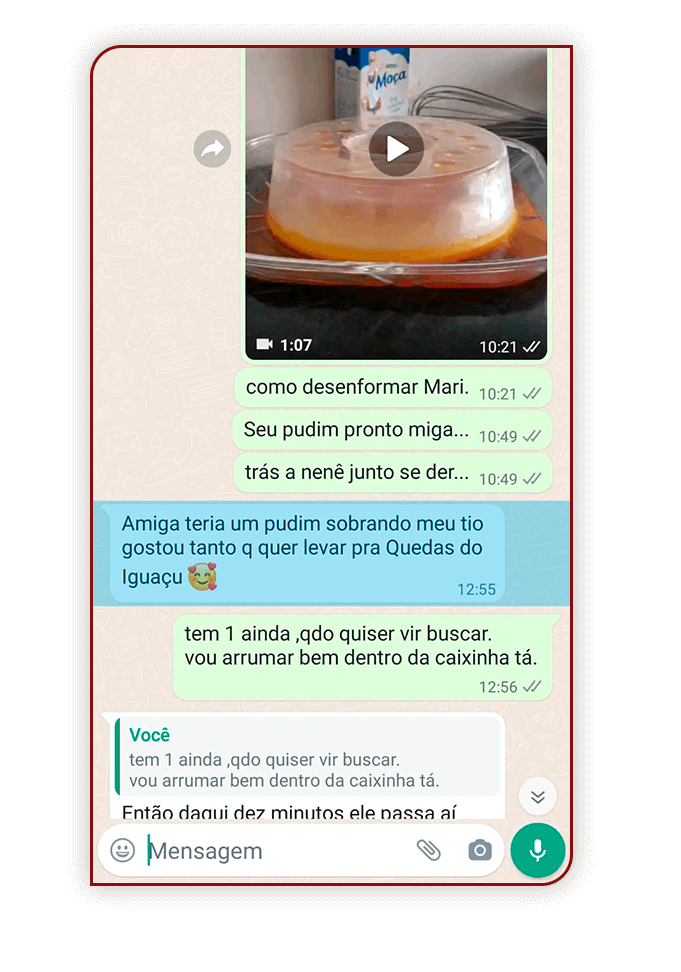Image resolution: width=681 pixels, height=972 pixels.
Task: Open the camera from the message bar
Action: 480,851
